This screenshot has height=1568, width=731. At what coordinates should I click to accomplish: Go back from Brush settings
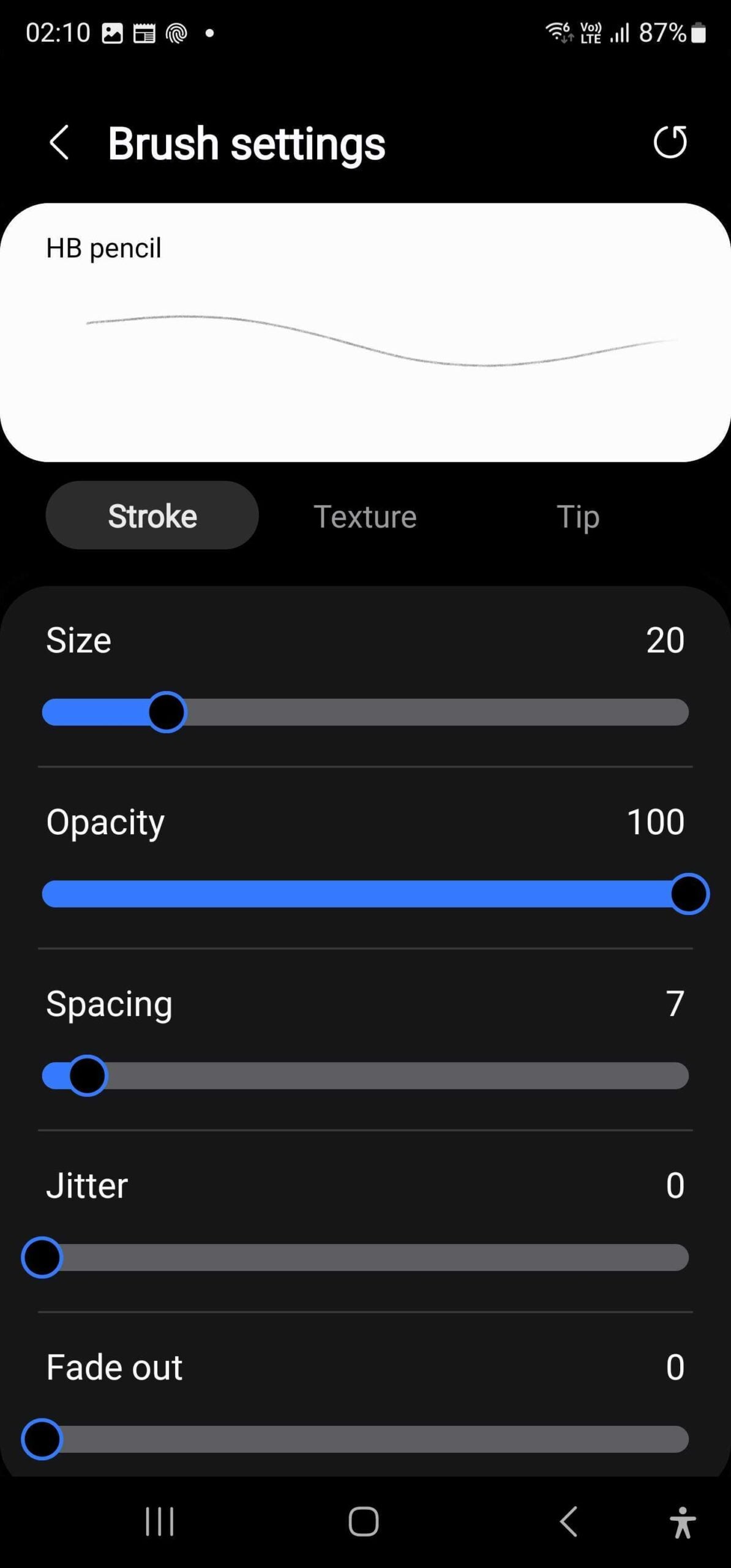(59, 143)
